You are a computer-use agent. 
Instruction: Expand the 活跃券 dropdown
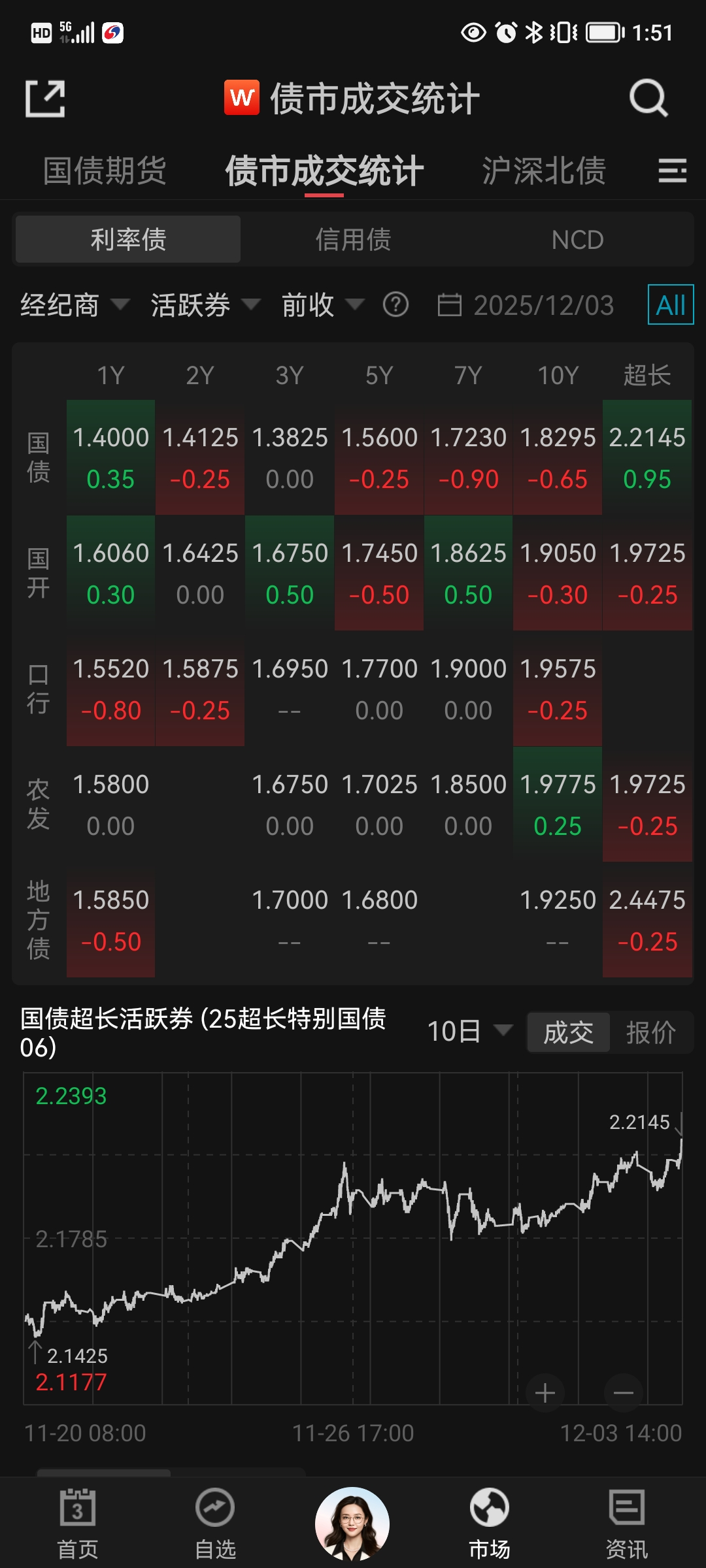click(205, 305)
